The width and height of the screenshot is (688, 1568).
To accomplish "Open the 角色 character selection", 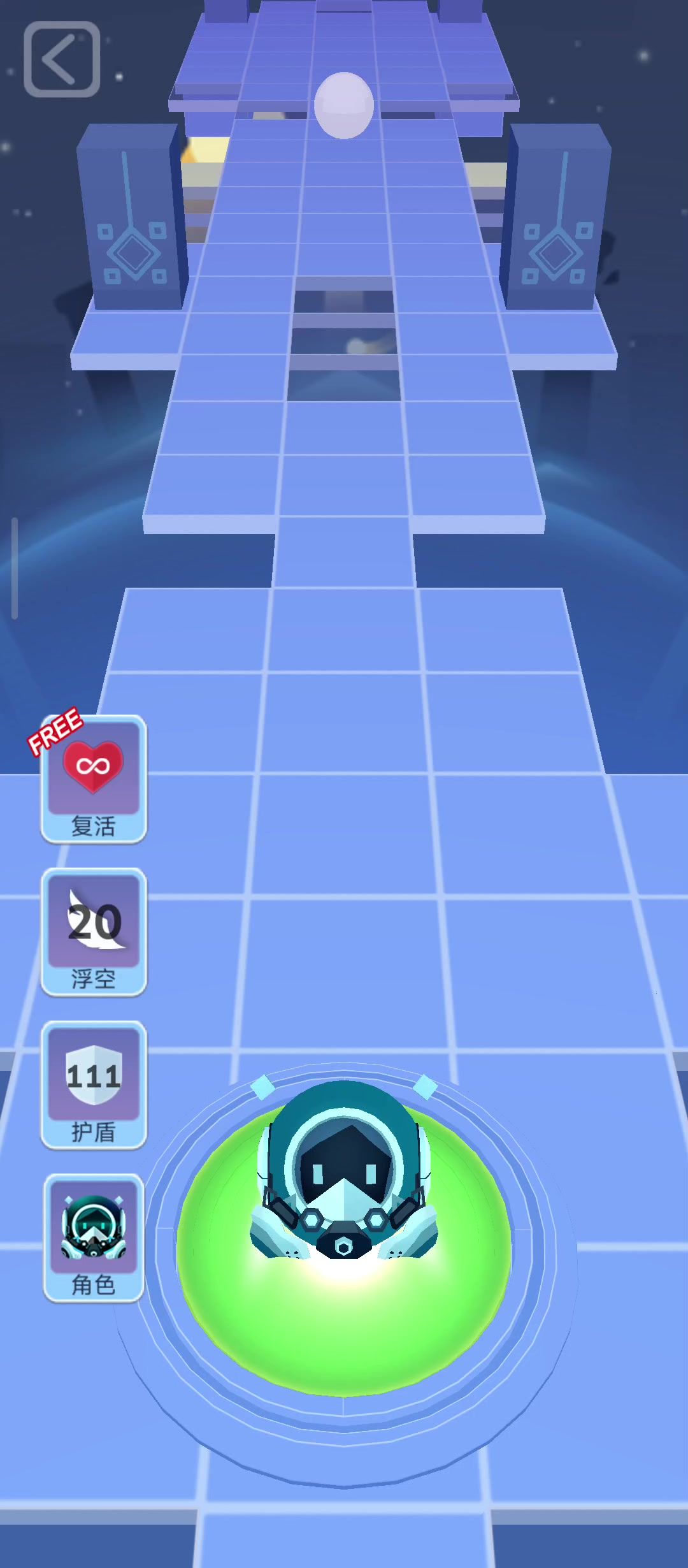I will 94,1238.
